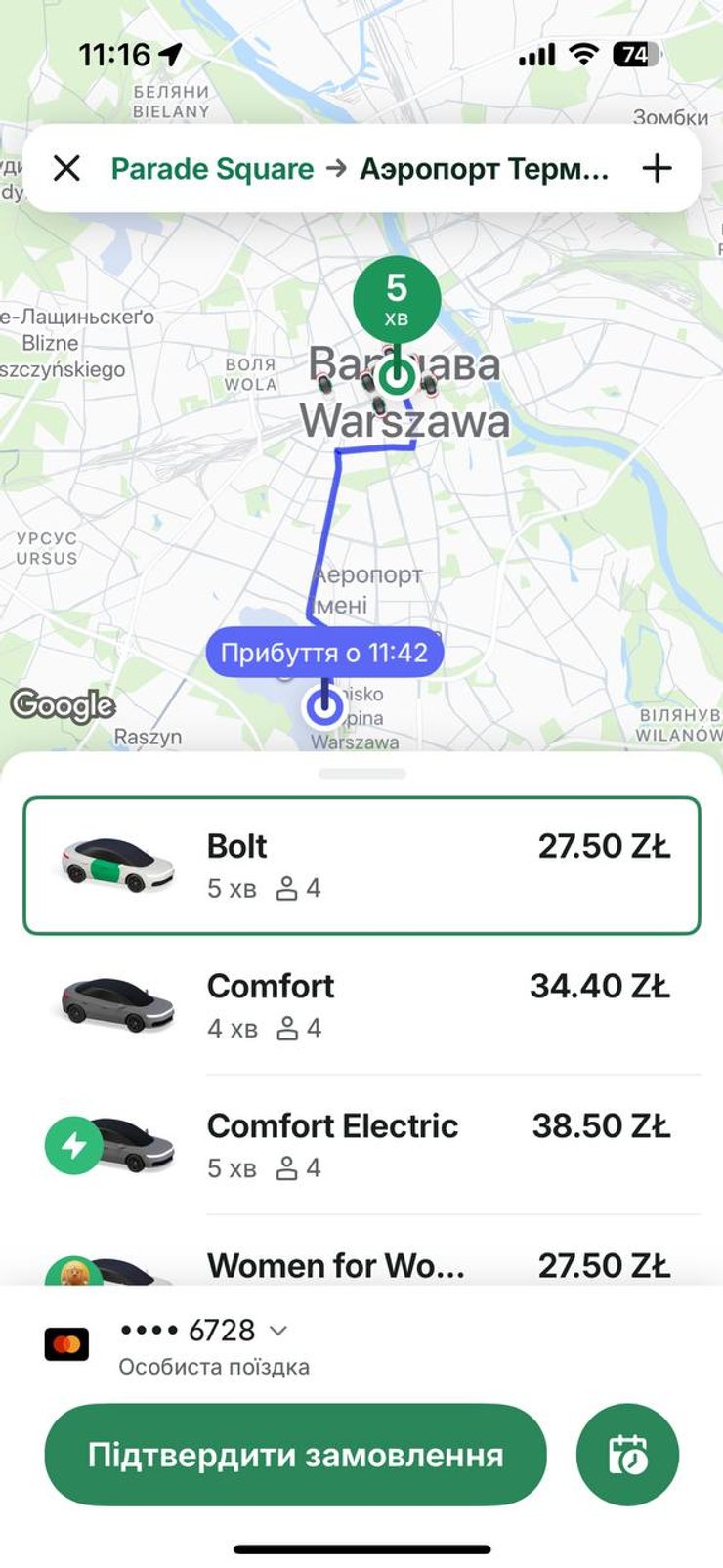This screenshot has width=723, height=1568.
Task: Close the ride selection screen
Action: (66, 169)
